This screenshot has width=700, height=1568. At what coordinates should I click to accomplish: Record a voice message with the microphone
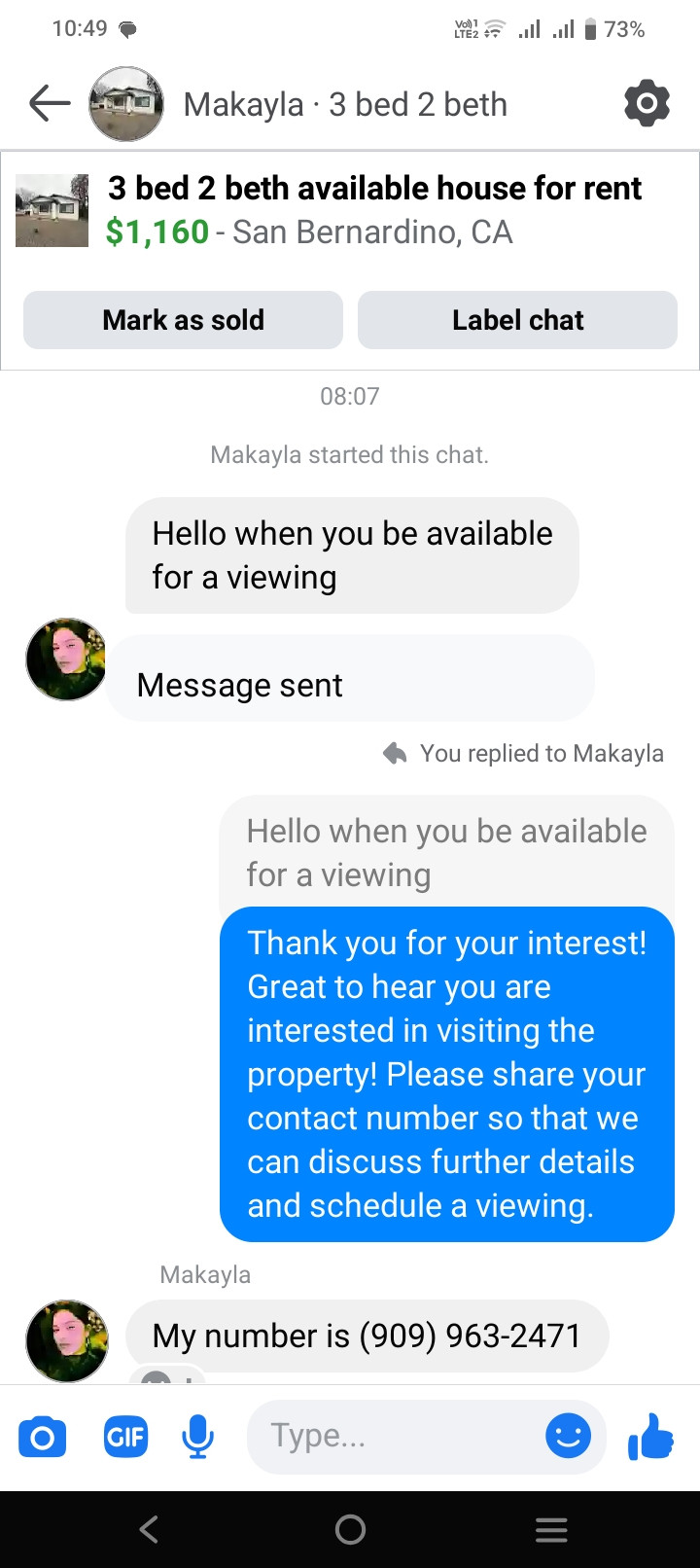[x=198, y=1437]
